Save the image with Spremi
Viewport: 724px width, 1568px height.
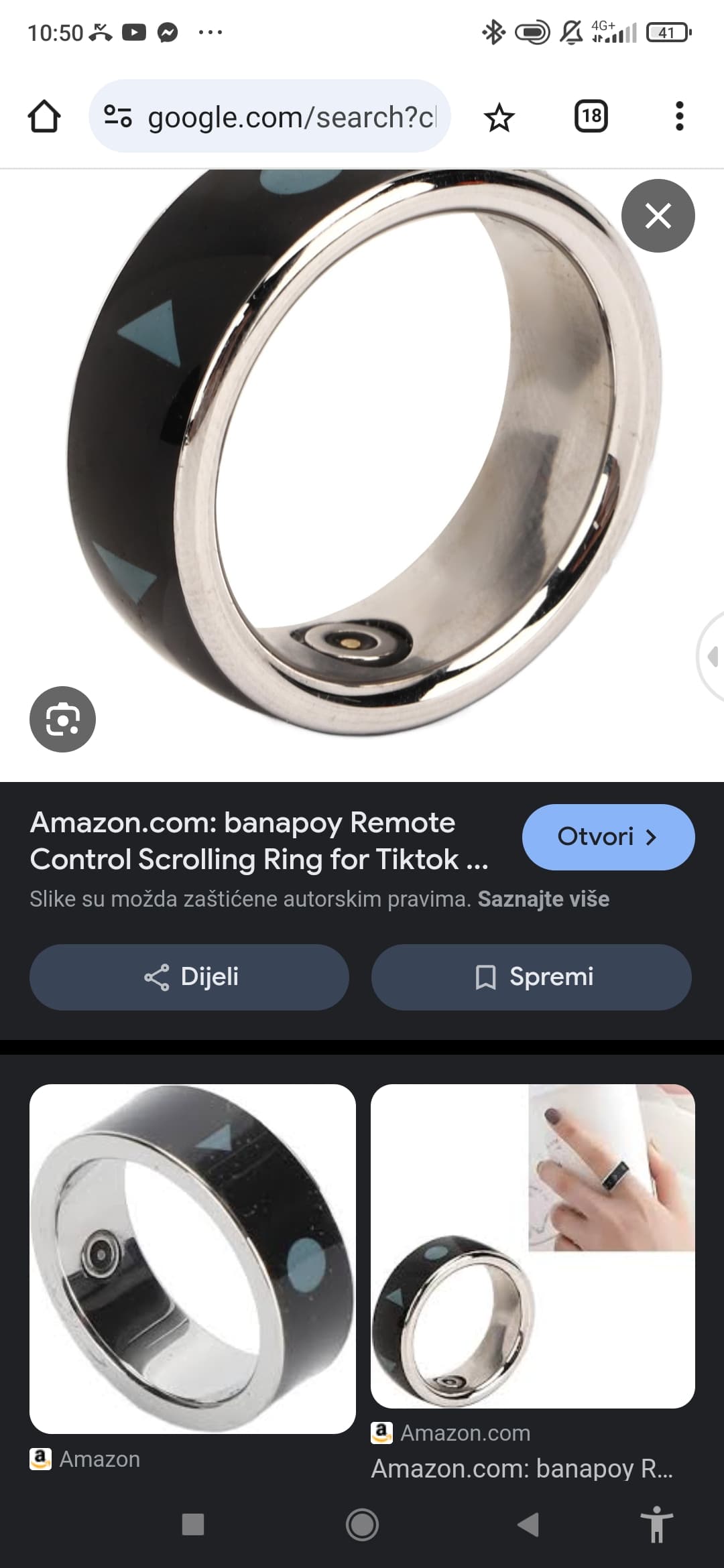(x=531, y=977)
